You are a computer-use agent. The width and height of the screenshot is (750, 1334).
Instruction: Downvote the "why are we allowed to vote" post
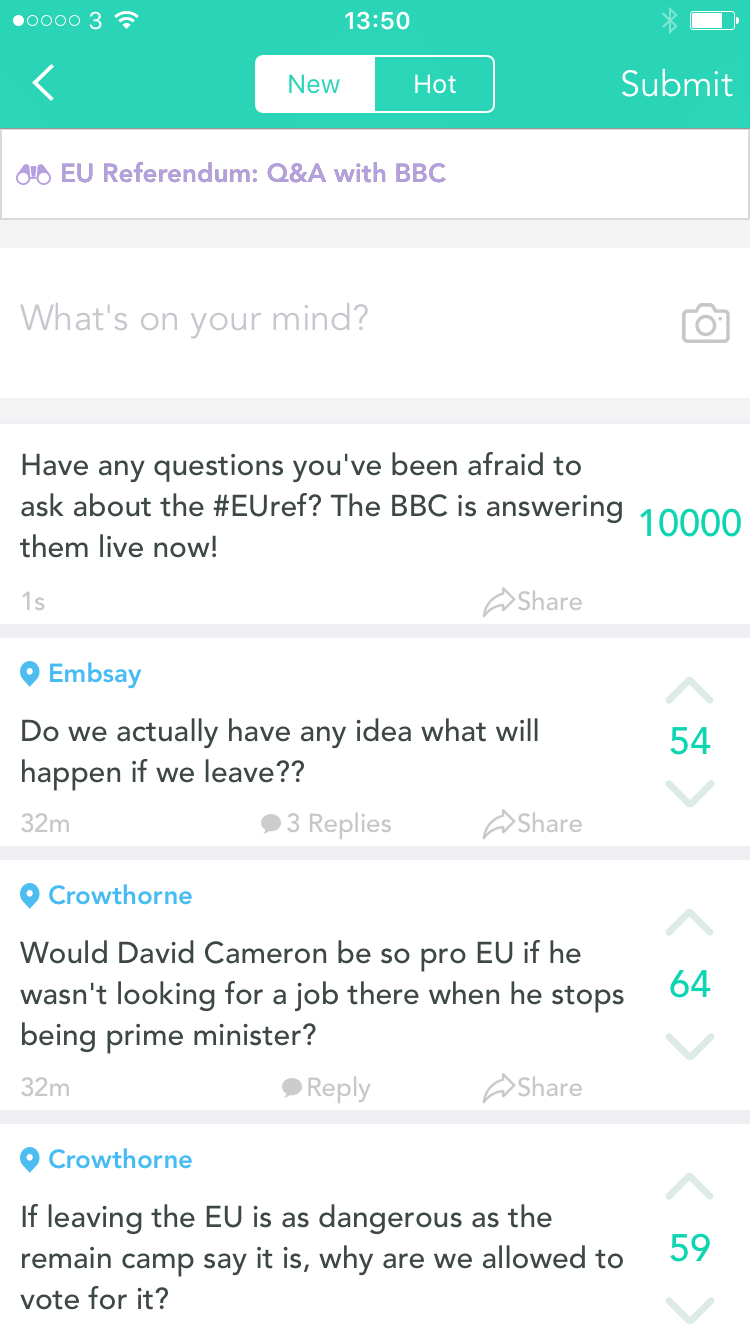tap(690, 1310)
